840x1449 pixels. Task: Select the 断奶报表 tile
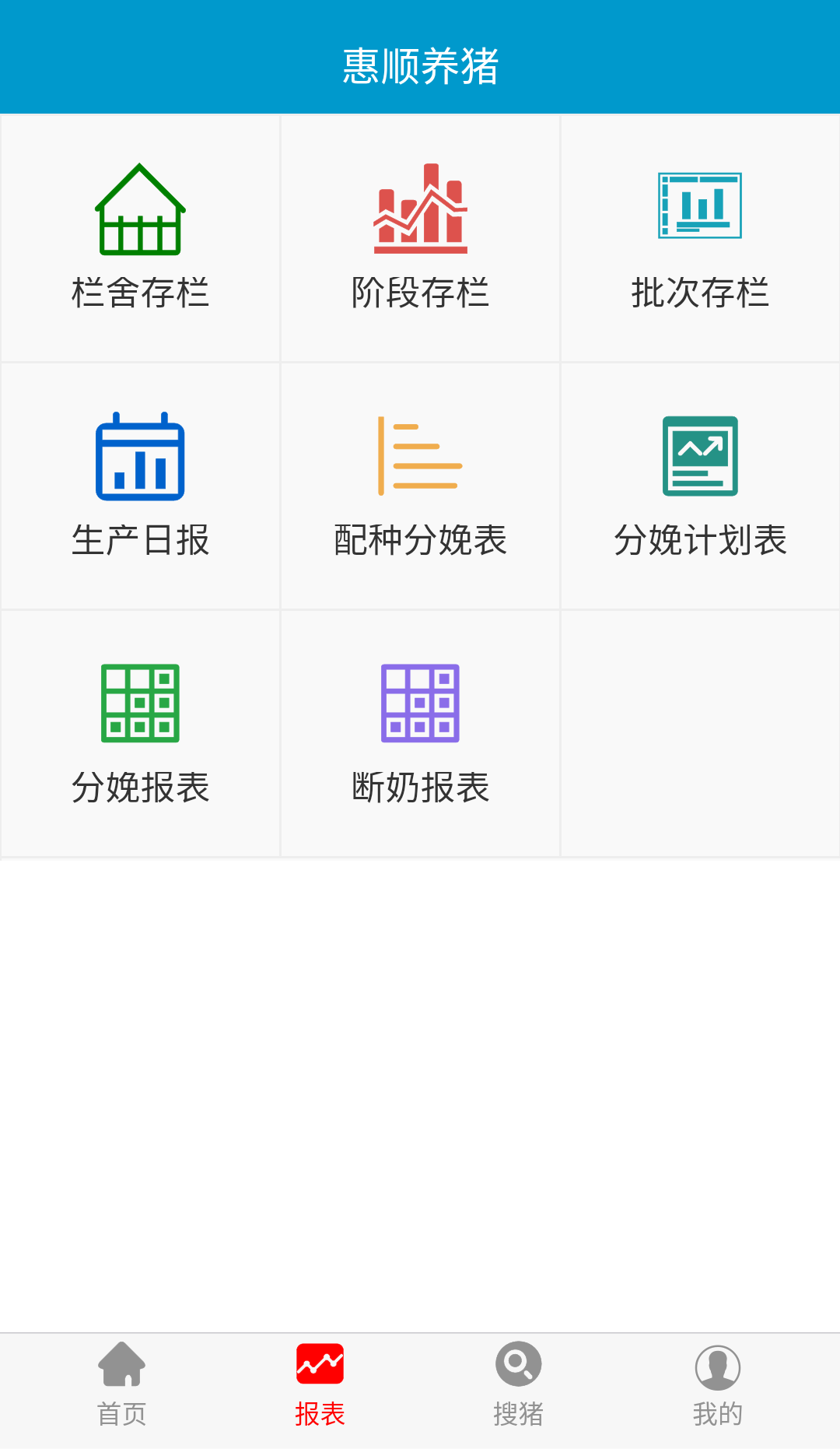coord(420,733)
